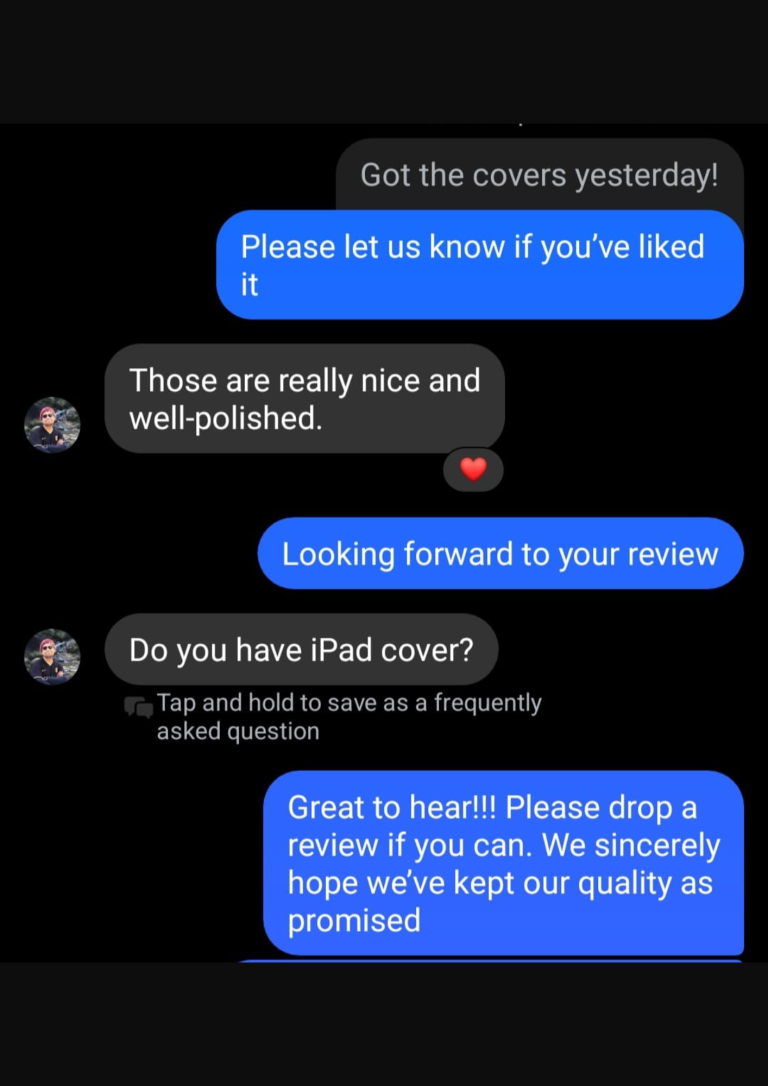Open sender's avatar beside "Those are really nice"
The width and height of the screenshot is (768, 1086).
52,425
